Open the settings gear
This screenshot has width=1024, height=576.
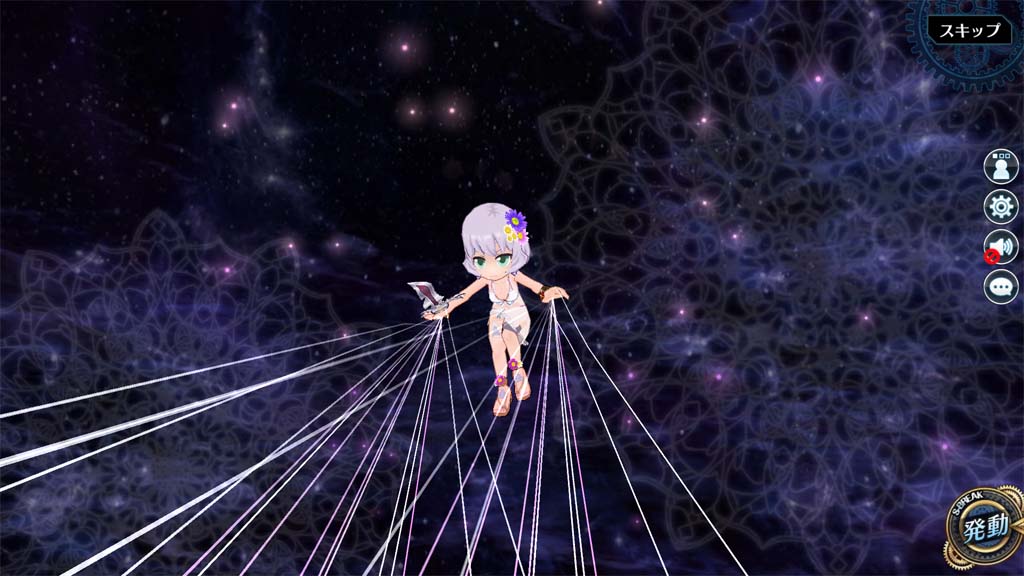point(1000,207)
